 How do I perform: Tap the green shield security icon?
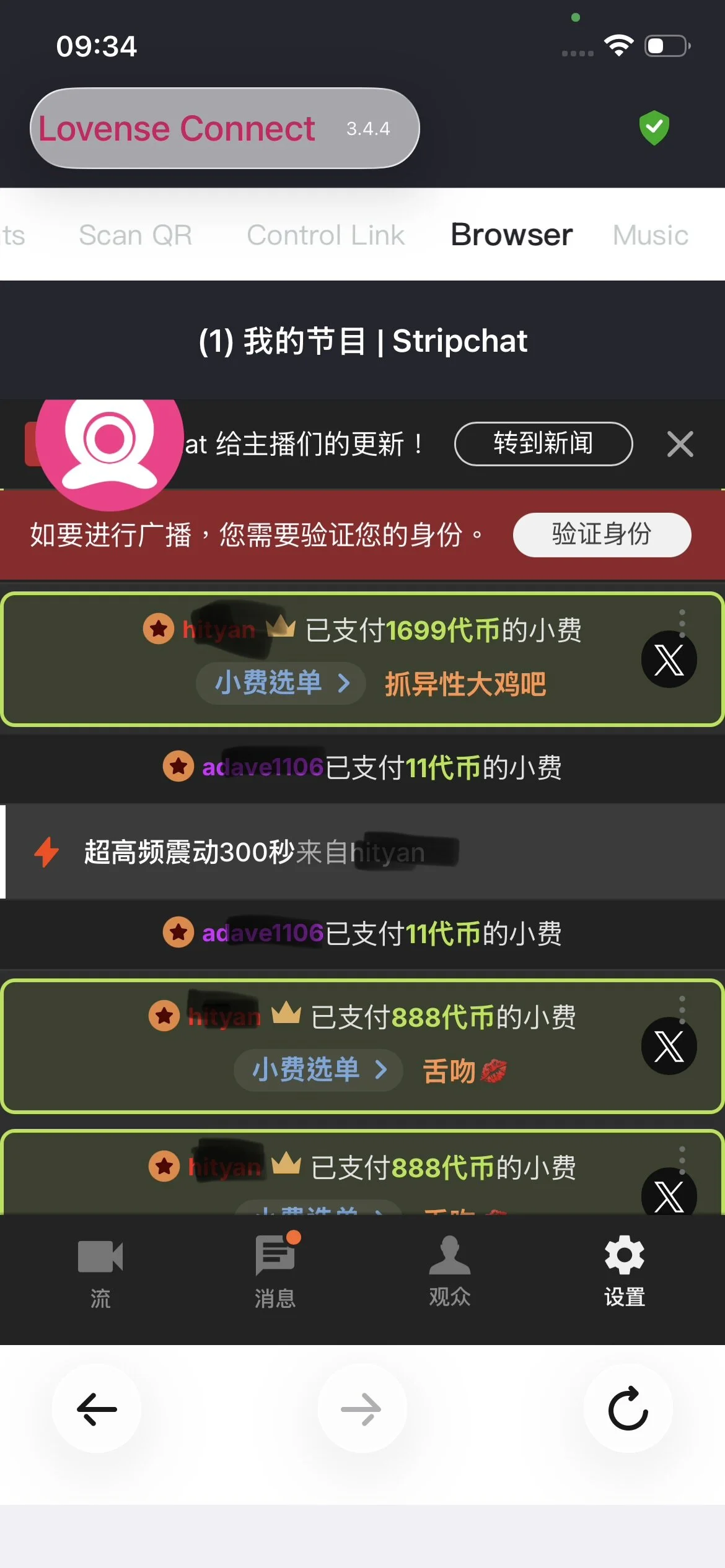tap(654, 128)
